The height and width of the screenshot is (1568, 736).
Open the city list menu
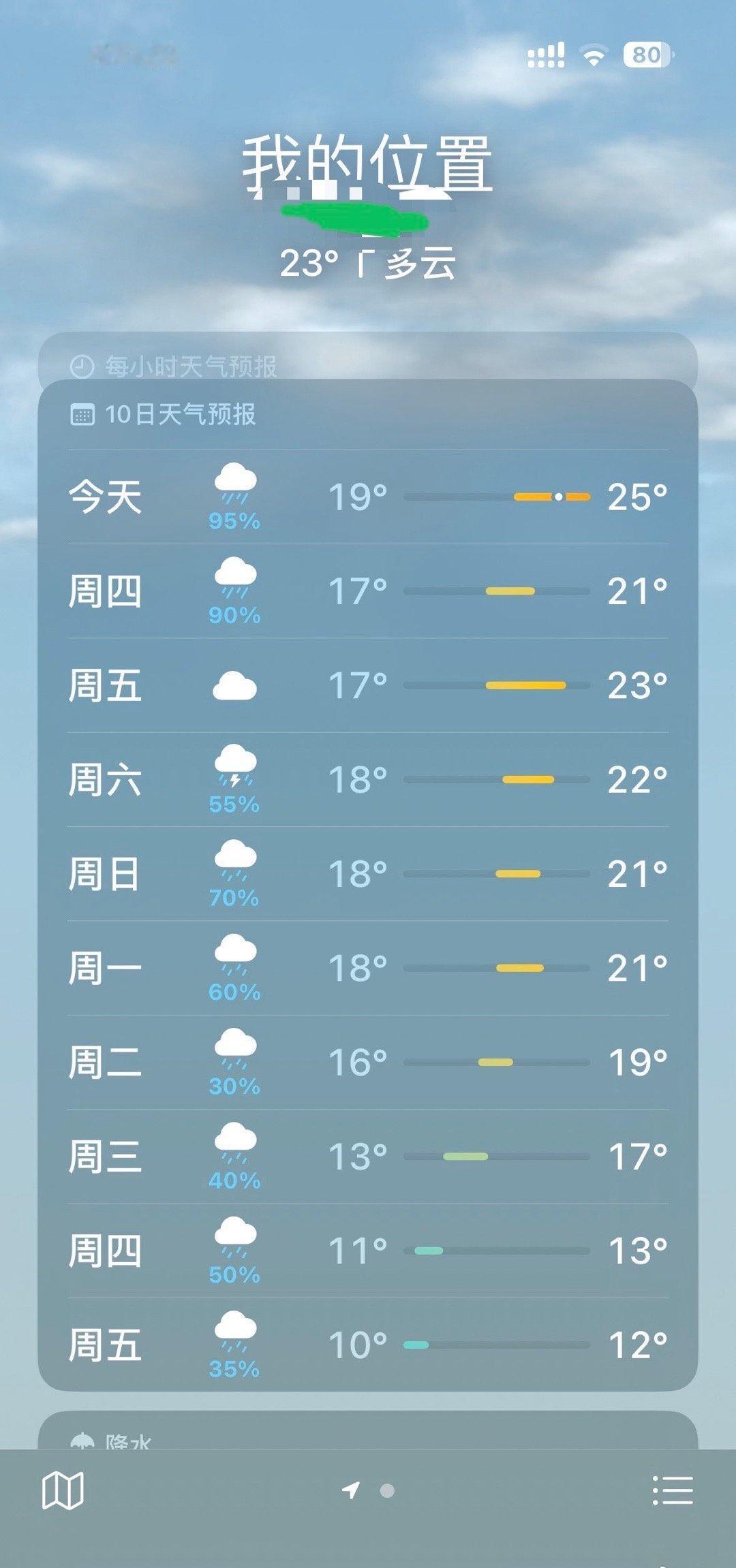(x=672, y=1490)
